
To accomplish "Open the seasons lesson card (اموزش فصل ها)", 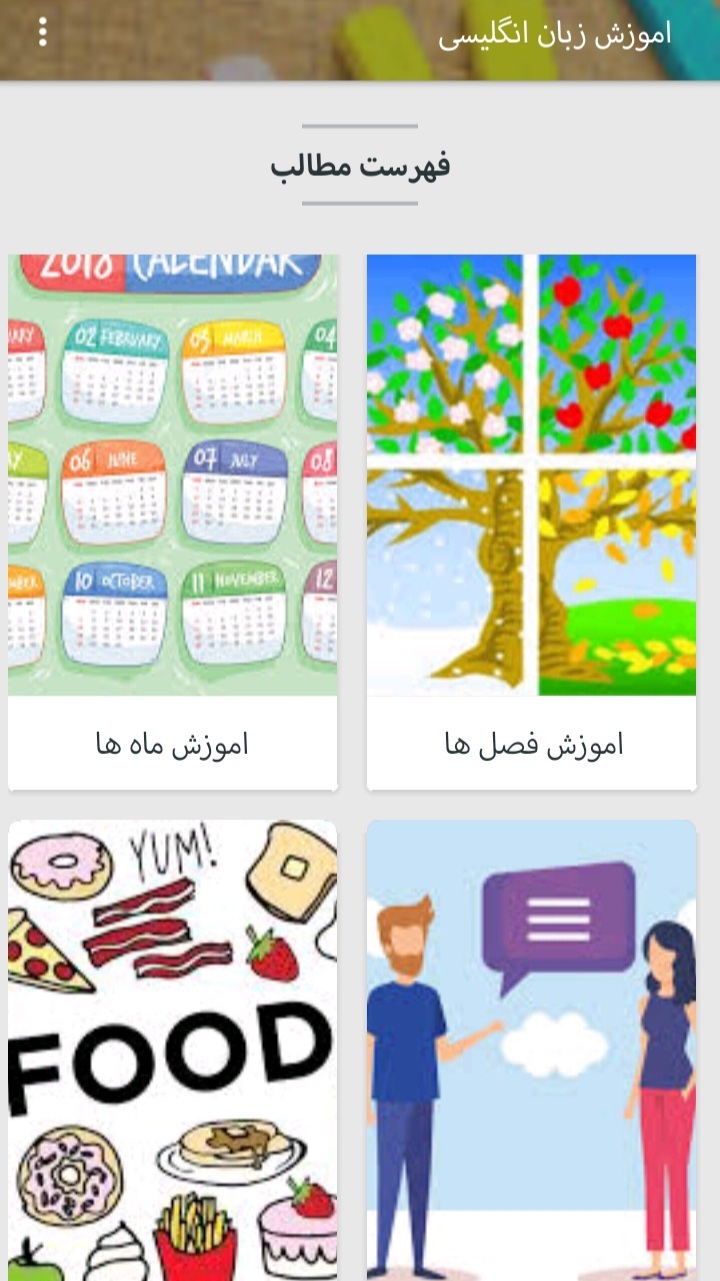I will tap(531, 520).
